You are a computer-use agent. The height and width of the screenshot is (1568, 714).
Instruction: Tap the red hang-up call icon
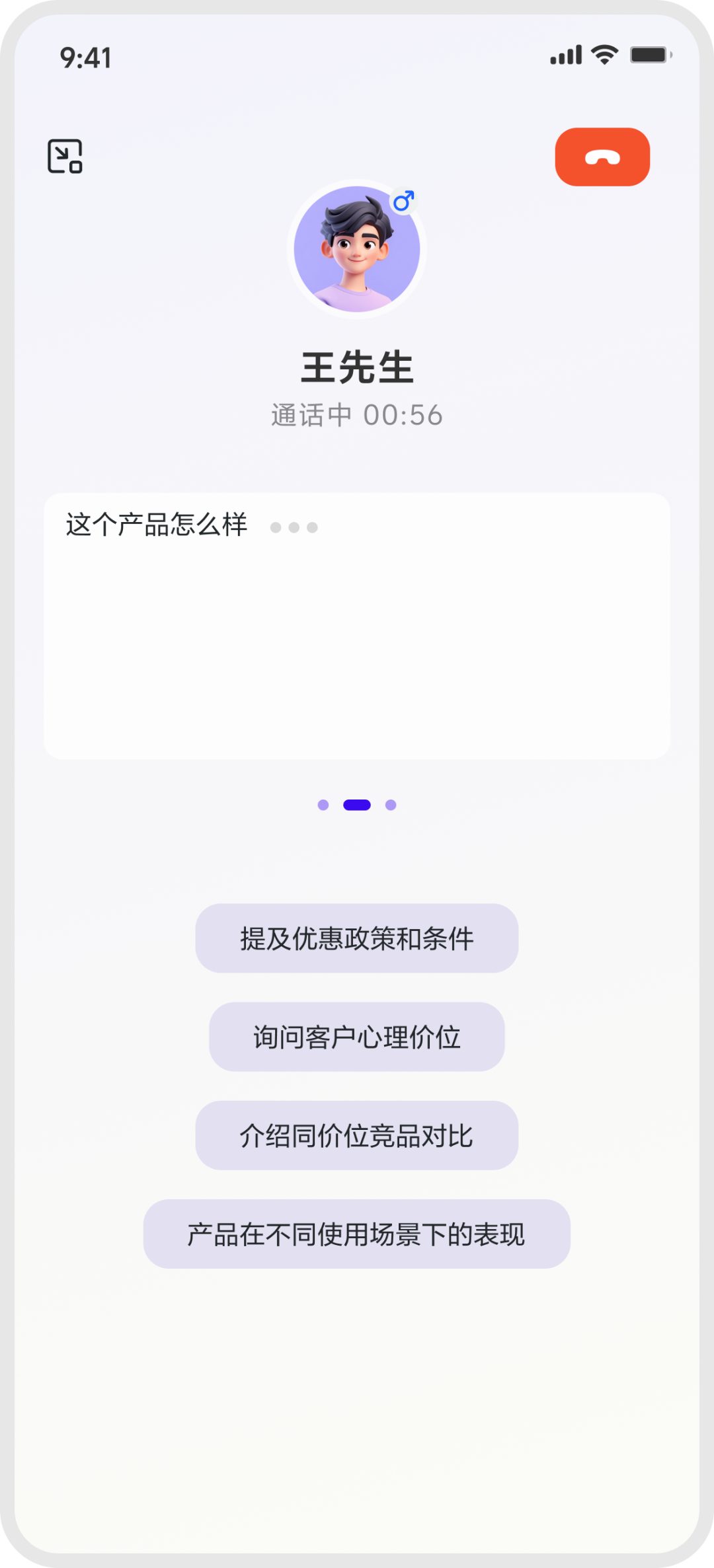602,157
